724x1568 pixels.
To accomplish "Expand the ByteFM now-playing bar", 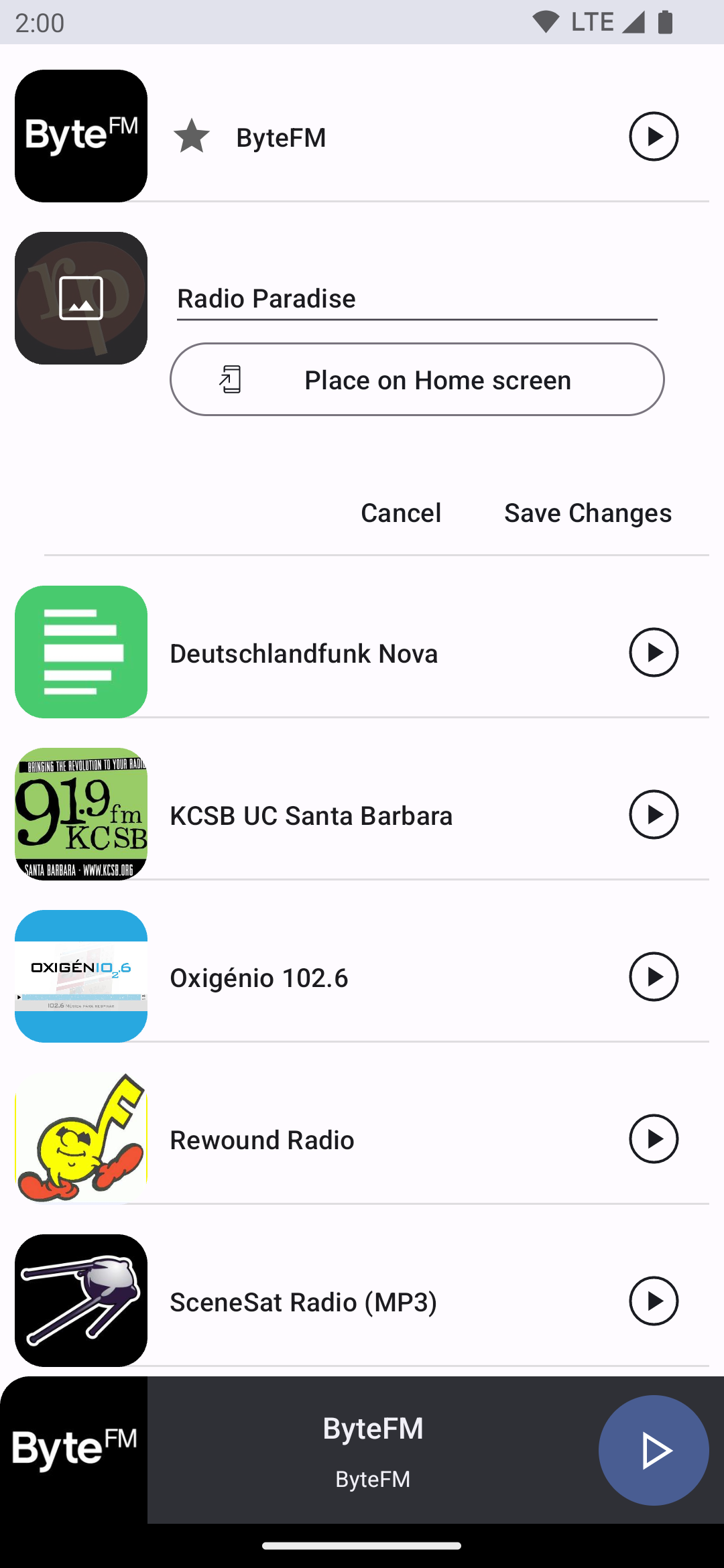I will [x=373, y=1450].
